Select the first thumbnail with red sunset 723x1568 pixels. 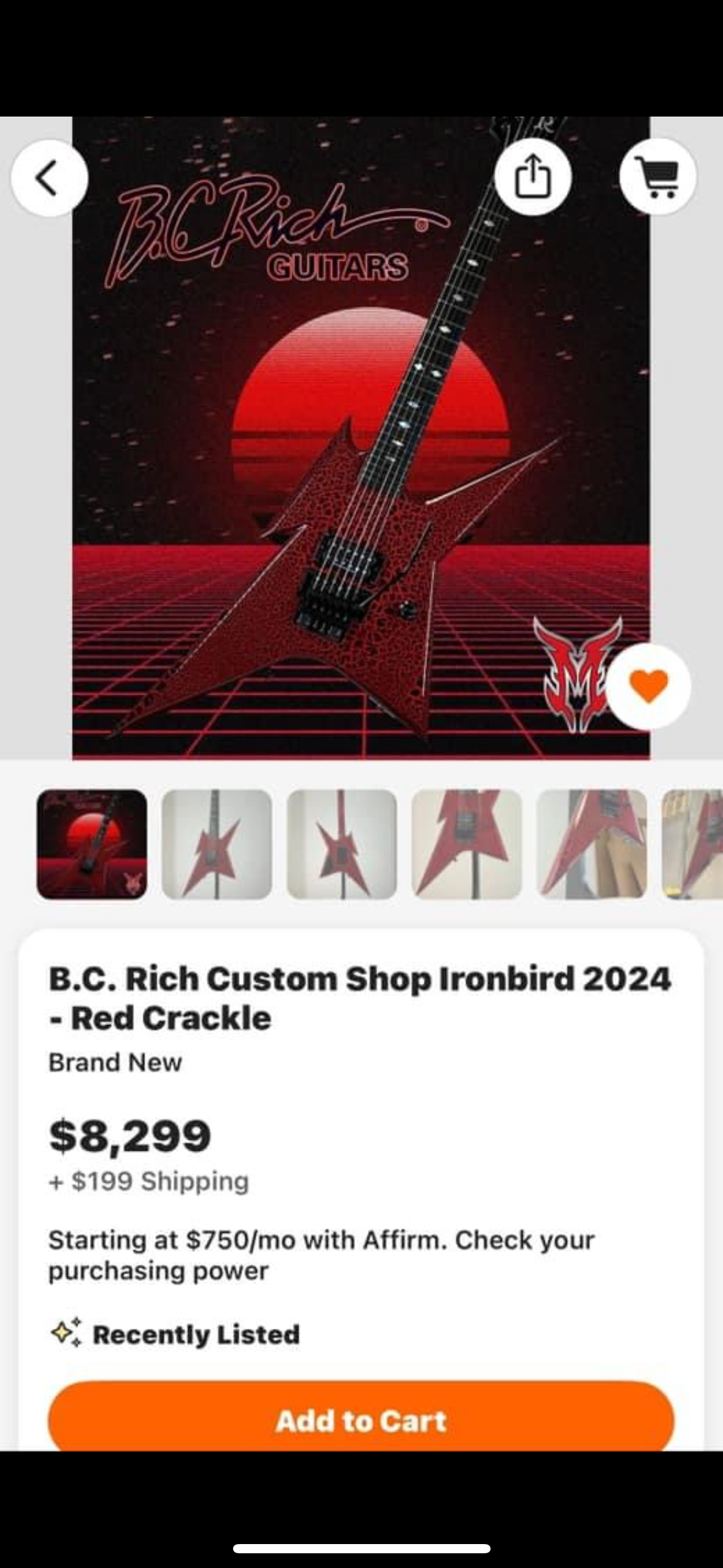[x=92, y=844]
